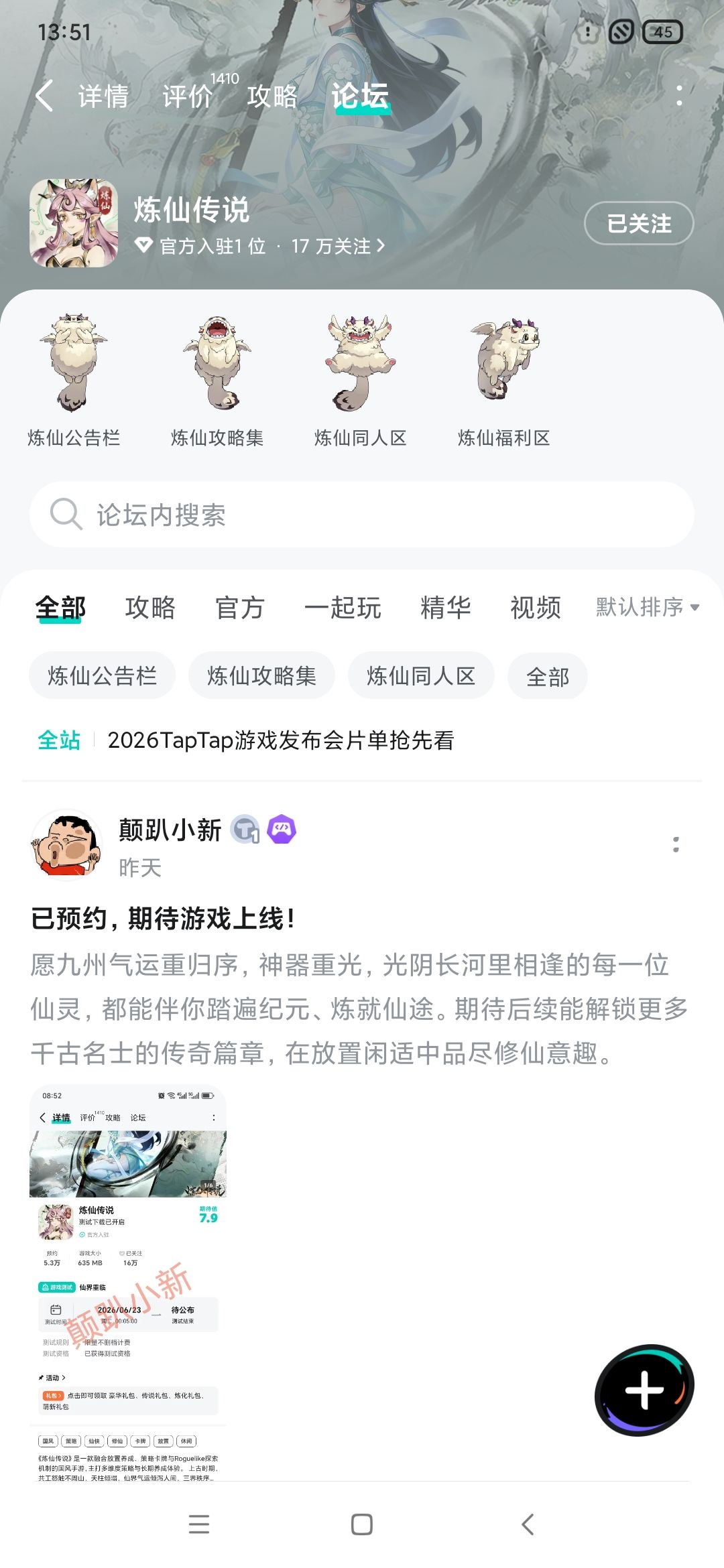Viewport: 724px width, 1568px height.
Task: Create a new post with plus button
Action: coord(644,1390)
